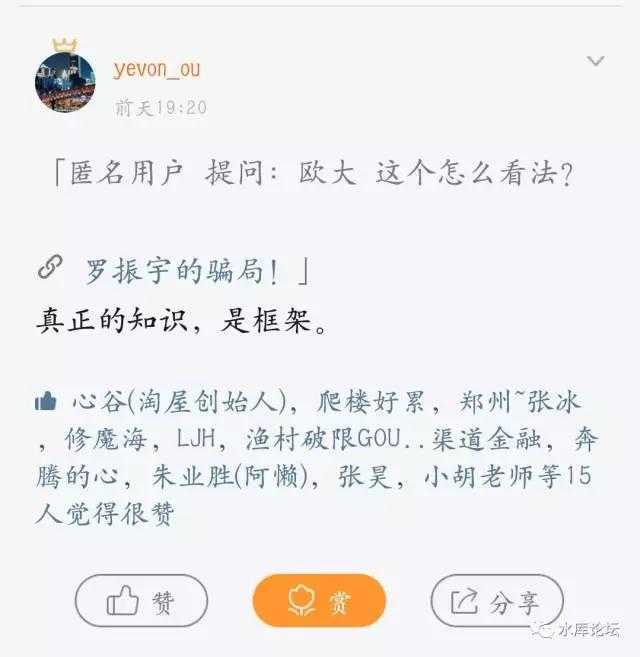Image resolution: width=640 pixels, height=657 pixels.
Task: Like the post with 赞 button
Action: click(x=141, y=601)
